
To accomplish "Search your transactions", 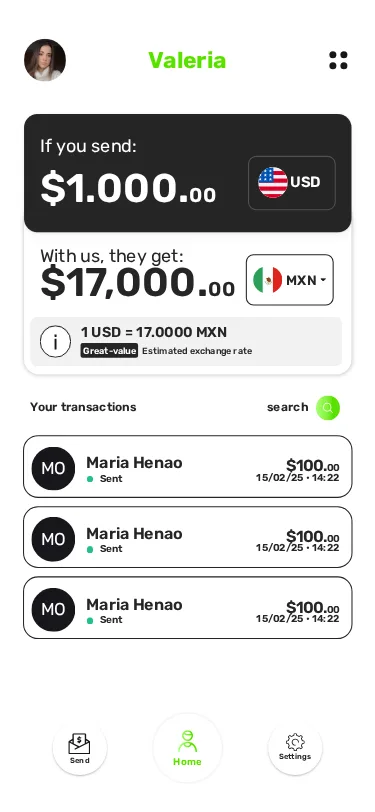I will point(328,408).
